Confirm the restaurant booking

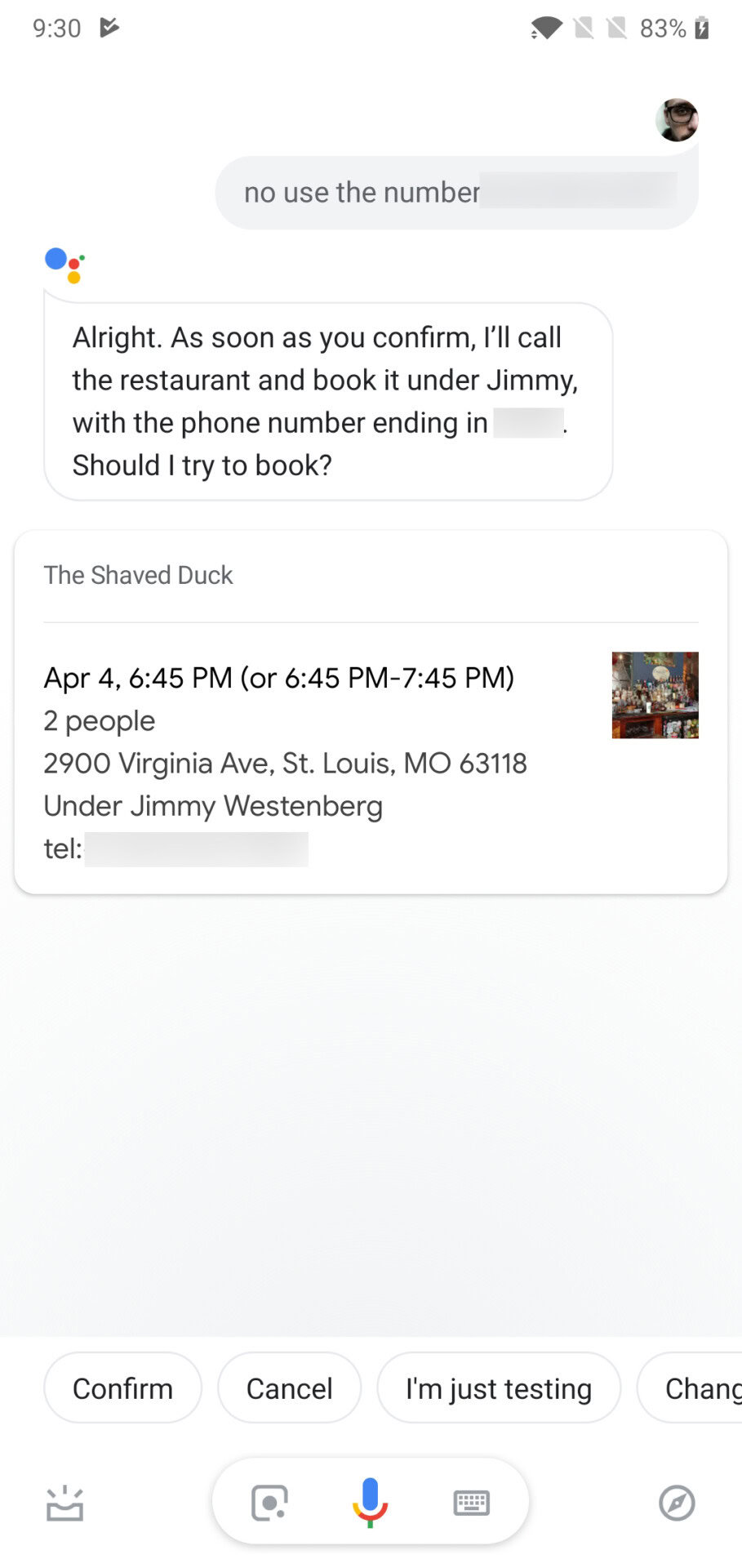(122, 1388)
